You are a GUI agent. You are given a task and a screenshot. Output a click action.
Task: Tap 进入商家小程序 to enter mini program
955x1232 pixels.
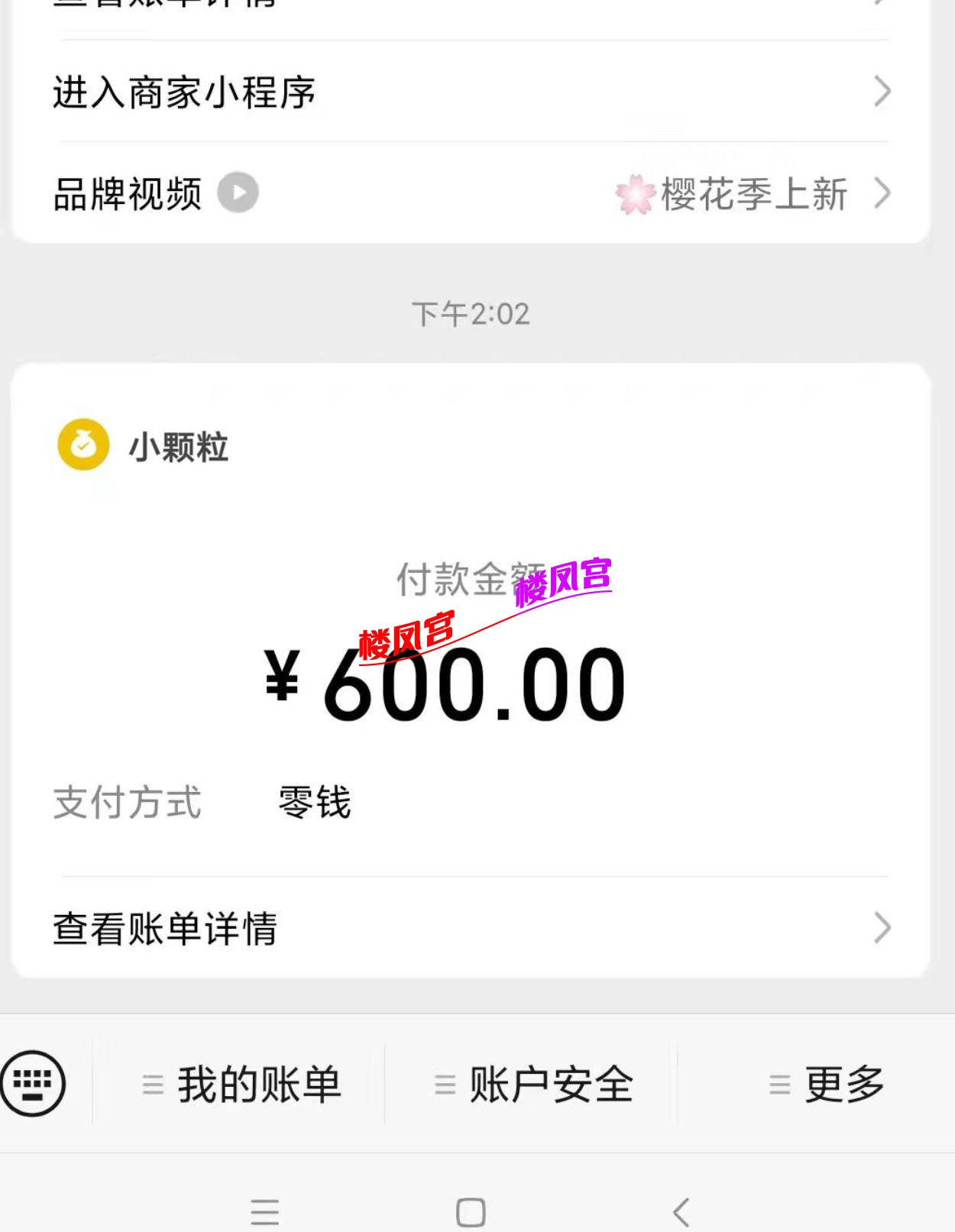pos(187,92)
